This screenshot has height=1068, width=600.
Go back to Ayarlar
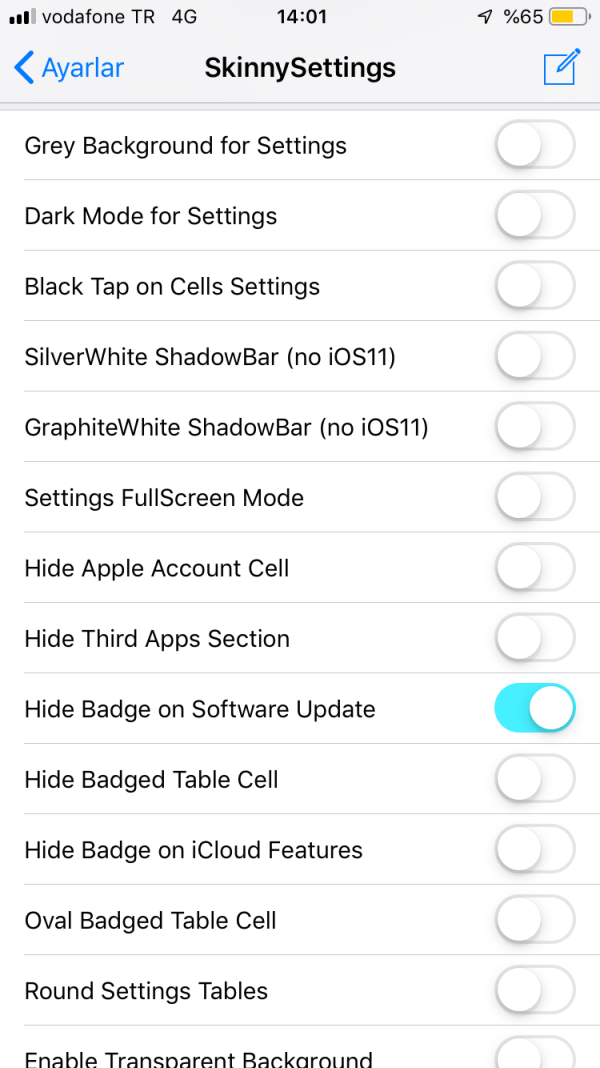pos(68,68)
